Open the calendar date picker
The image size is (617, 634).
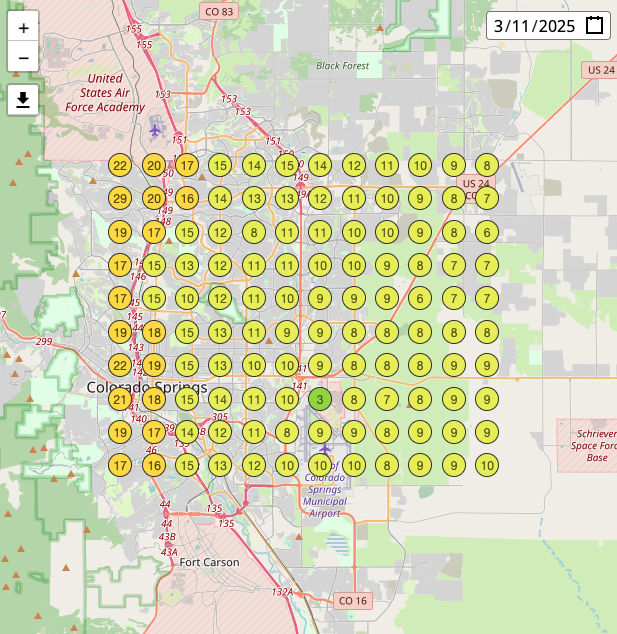(595, 26)
